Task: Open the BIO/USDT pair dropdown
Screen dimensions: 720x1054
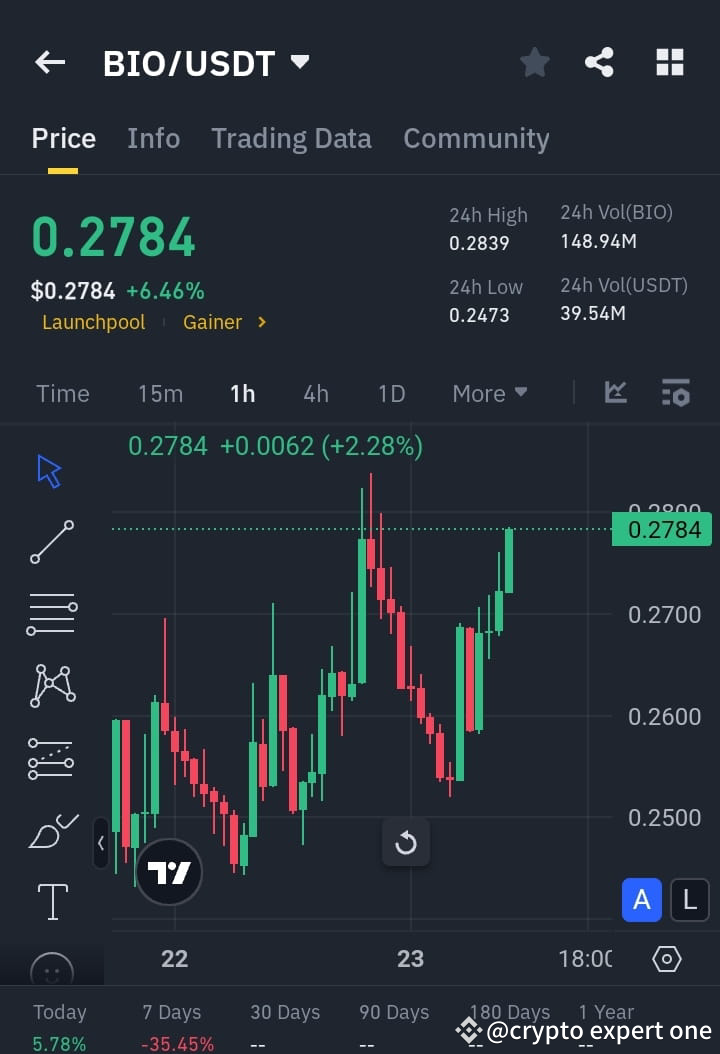Action: 298,62
